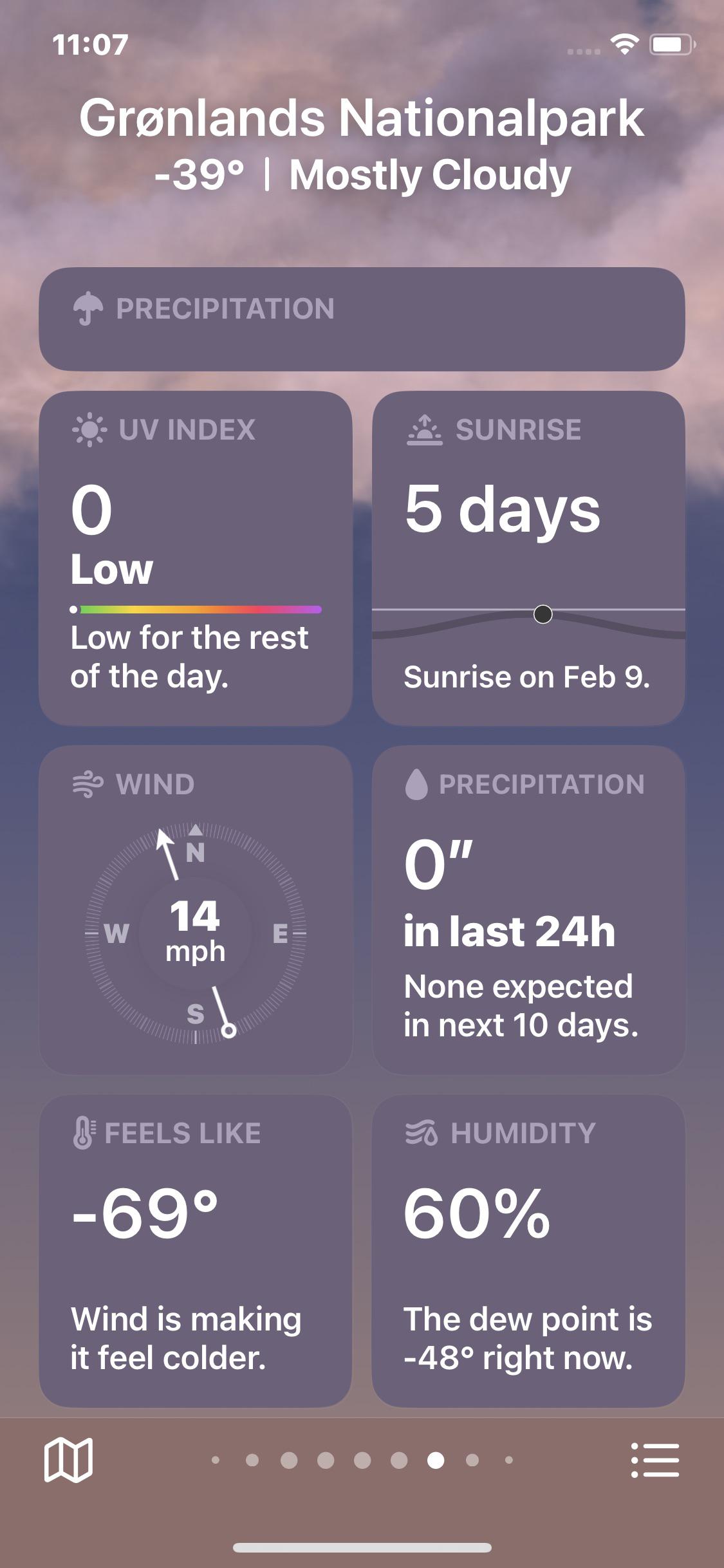This screenshot has width=724, height=1568.
Task: Open the saved locations list
Action: [655, 1461]
